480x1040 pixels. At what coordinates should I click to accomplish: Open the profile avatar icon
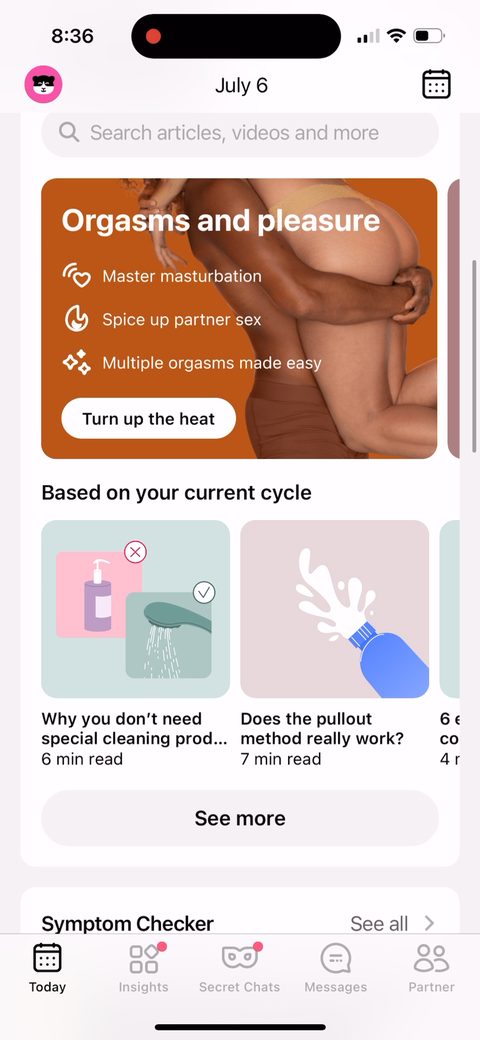point(44,84)
